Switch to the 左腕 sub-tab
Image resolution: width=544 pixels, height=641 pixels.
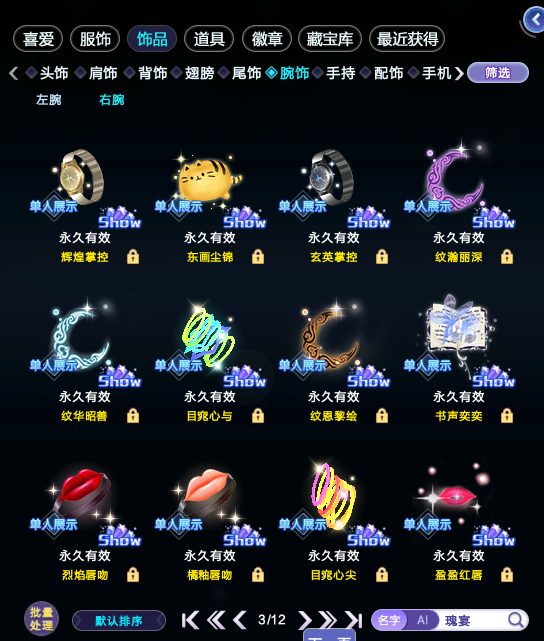pos(49,99)
